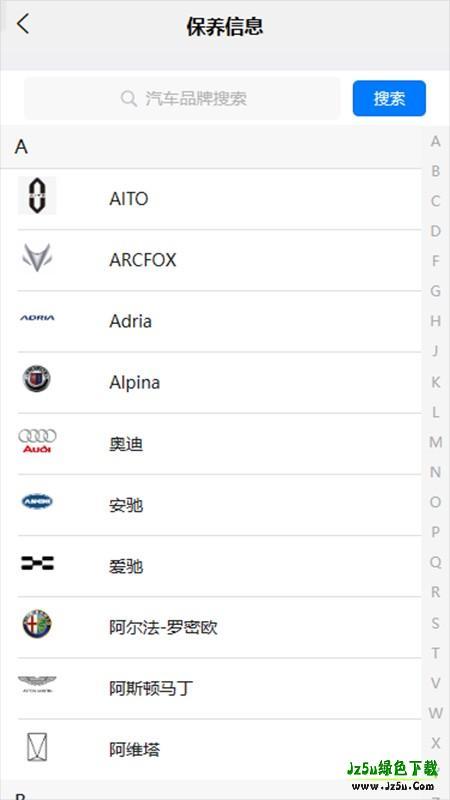Open the AITO brand row
Image resolution: width=450 pixels, height=800 pixels.
(x=219, y=199)
